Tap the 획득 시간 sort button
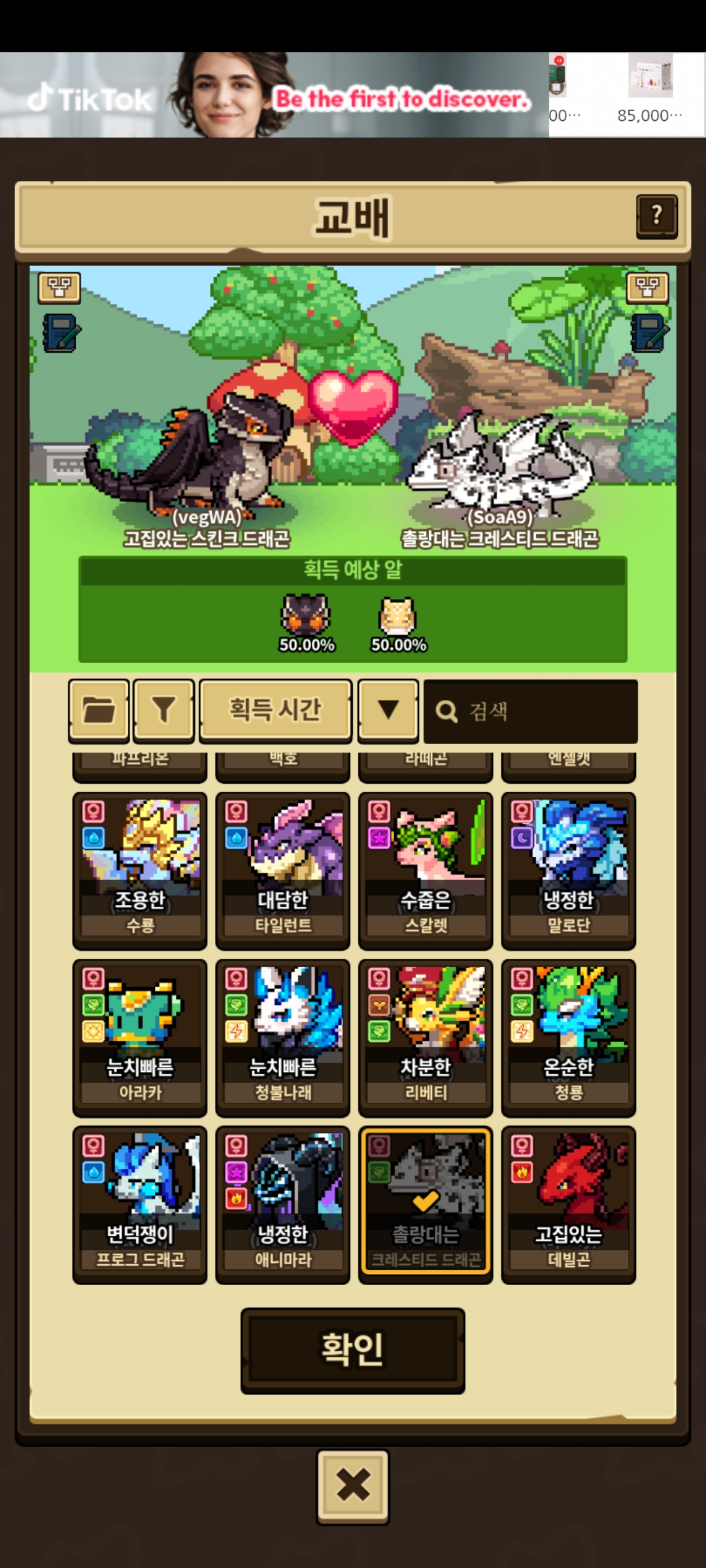The width and height of the screenshot is (706, 1568). click(275, 710)
